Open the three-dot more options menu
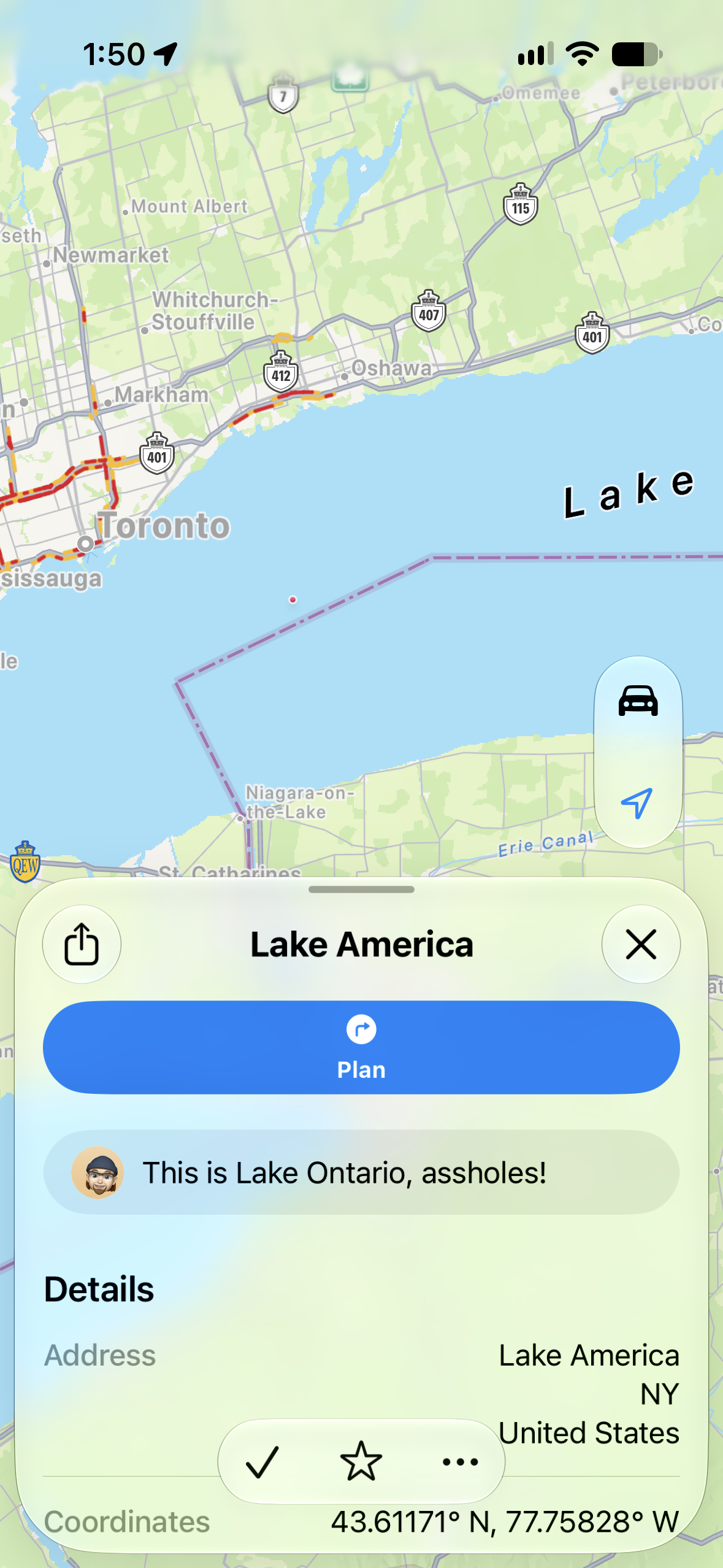 pos(461,1462)
